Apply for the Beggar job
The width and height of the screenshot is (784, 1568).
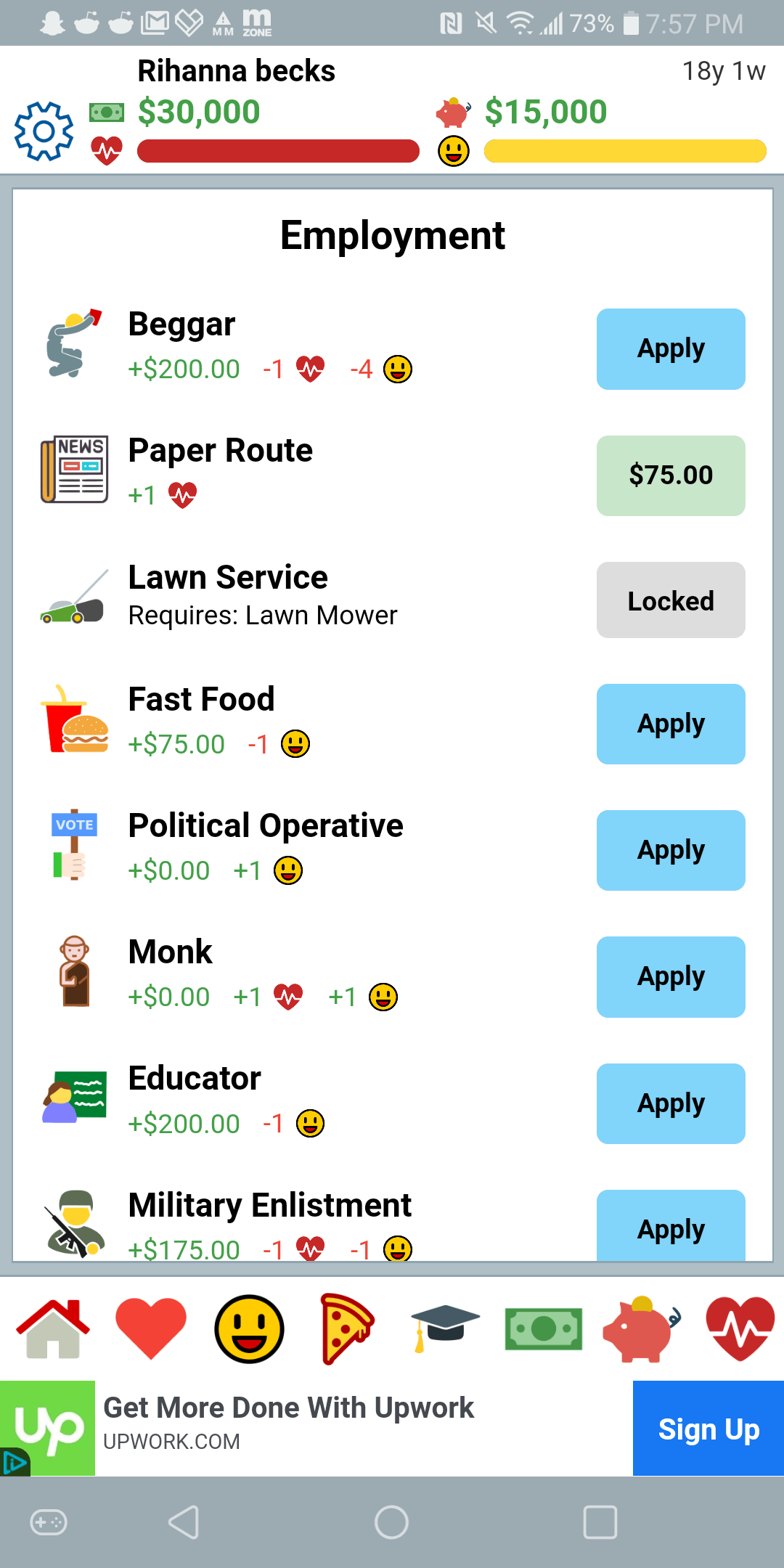671,349
